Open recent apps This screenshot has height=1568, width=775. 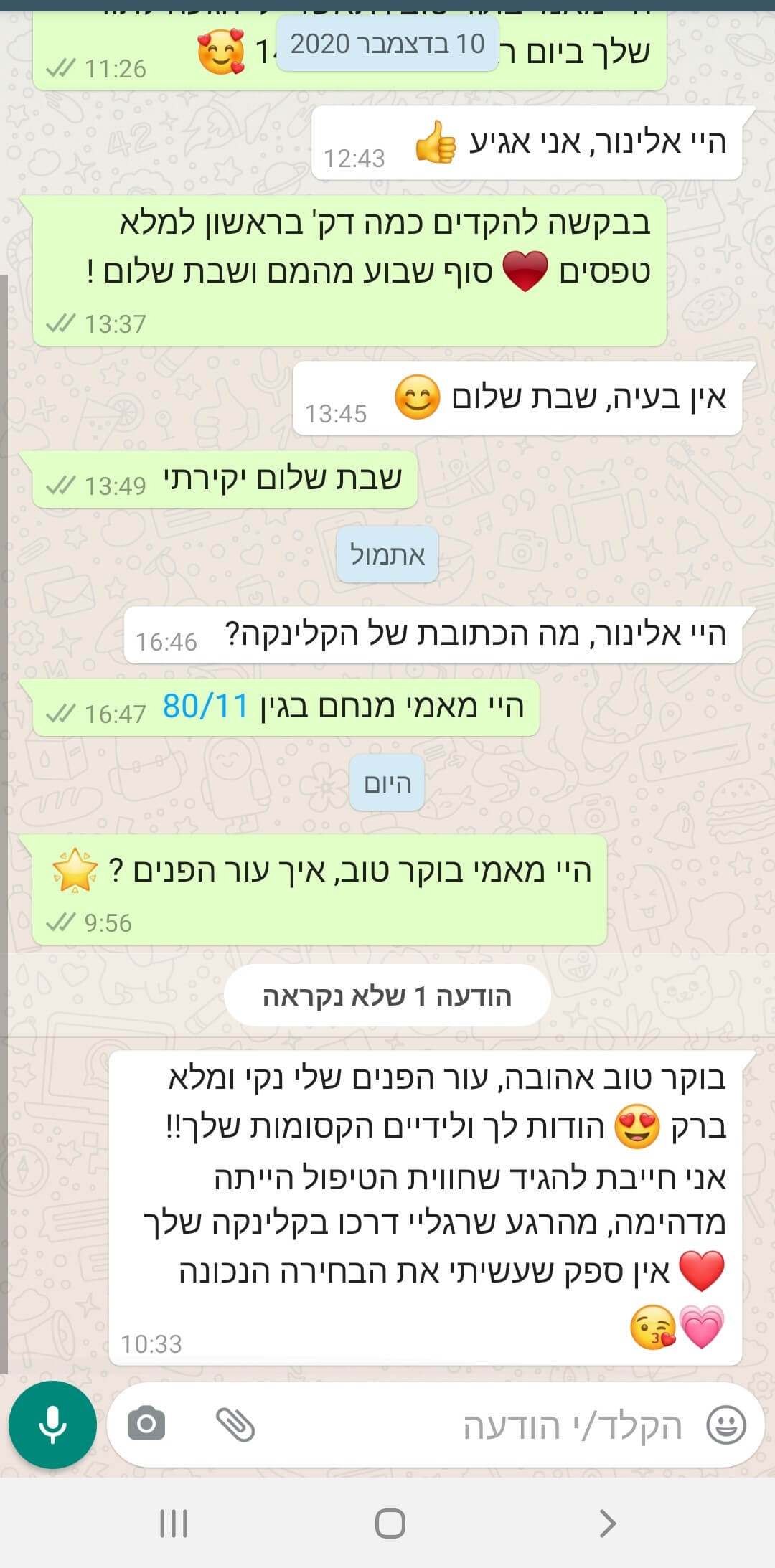pyautogui.click(x=173, y=1523)
